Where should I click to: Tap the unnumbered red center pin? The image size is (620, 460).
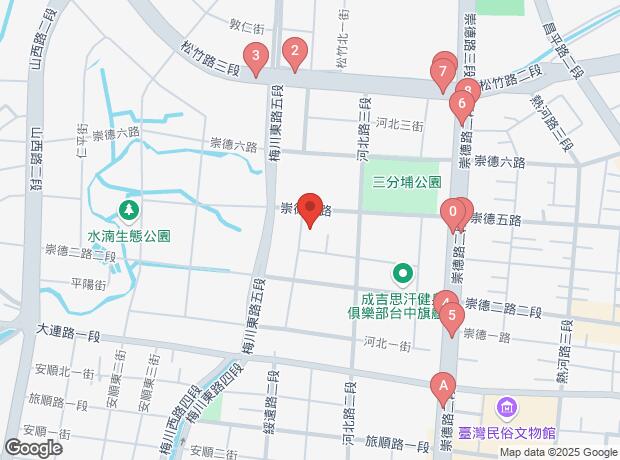pyautogui.click(x=310, y=208)
